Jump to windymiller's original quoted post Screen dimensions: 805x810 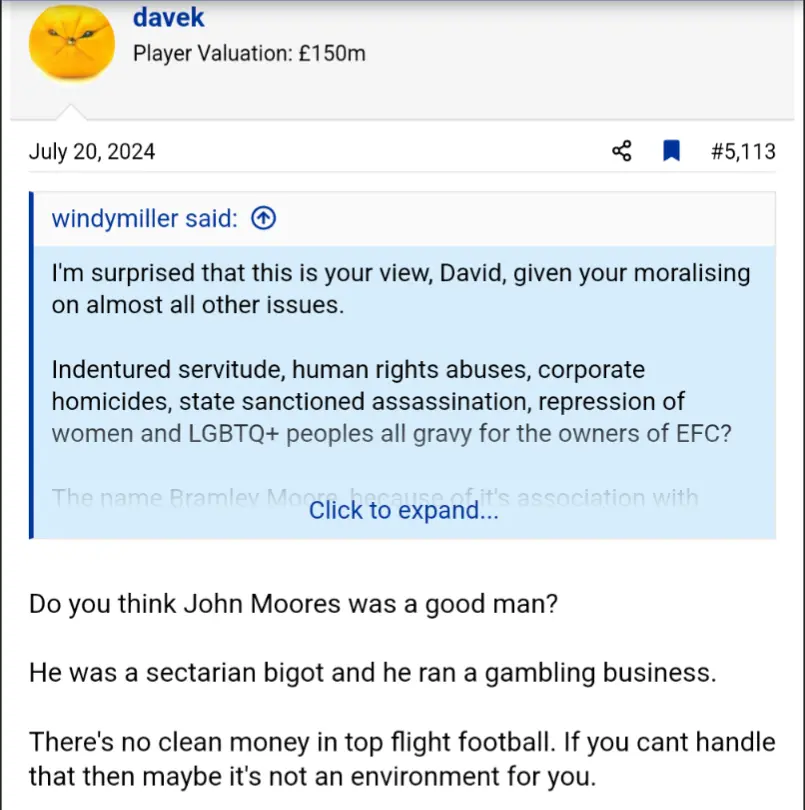click(262, 219)
